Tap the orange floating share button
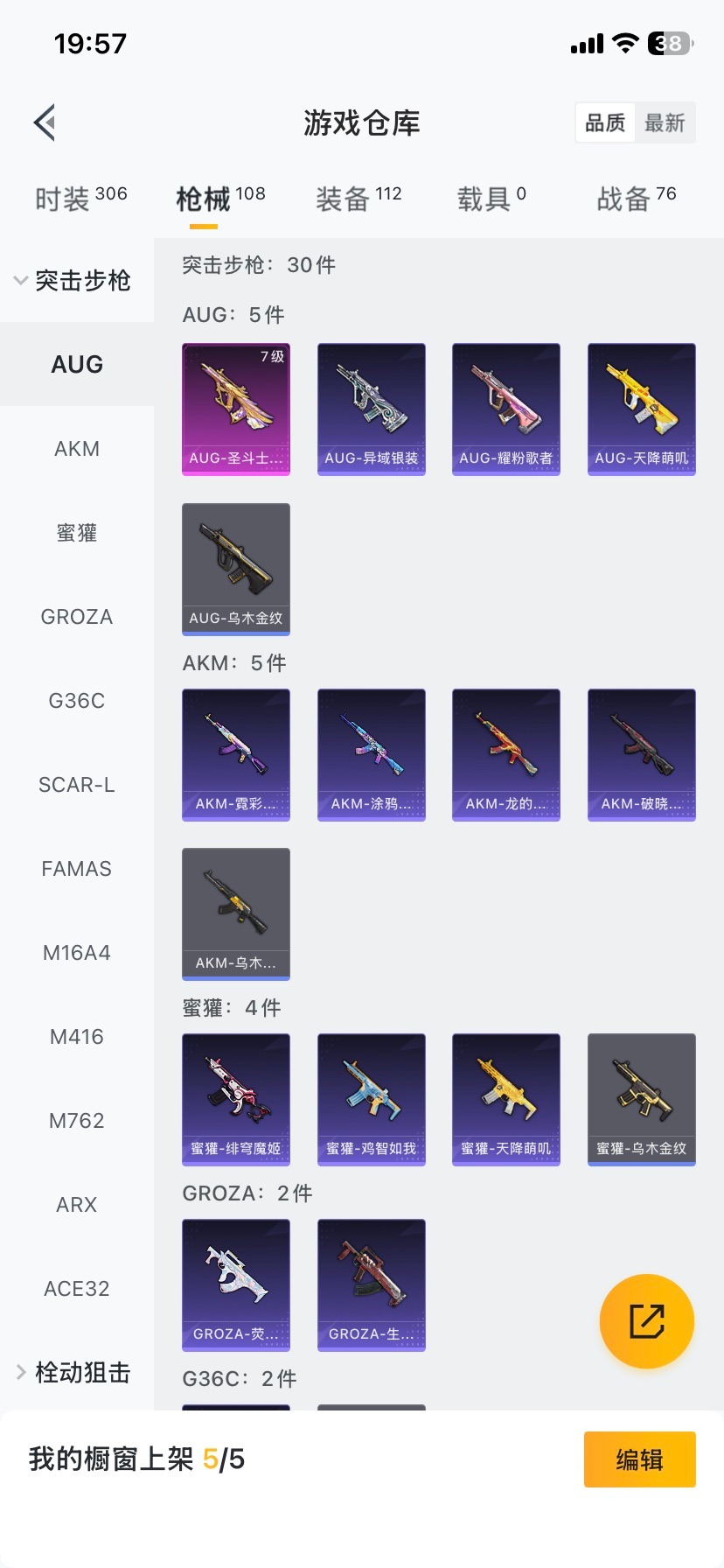Screen dimensions: 724x1568 pos(647,1321)
